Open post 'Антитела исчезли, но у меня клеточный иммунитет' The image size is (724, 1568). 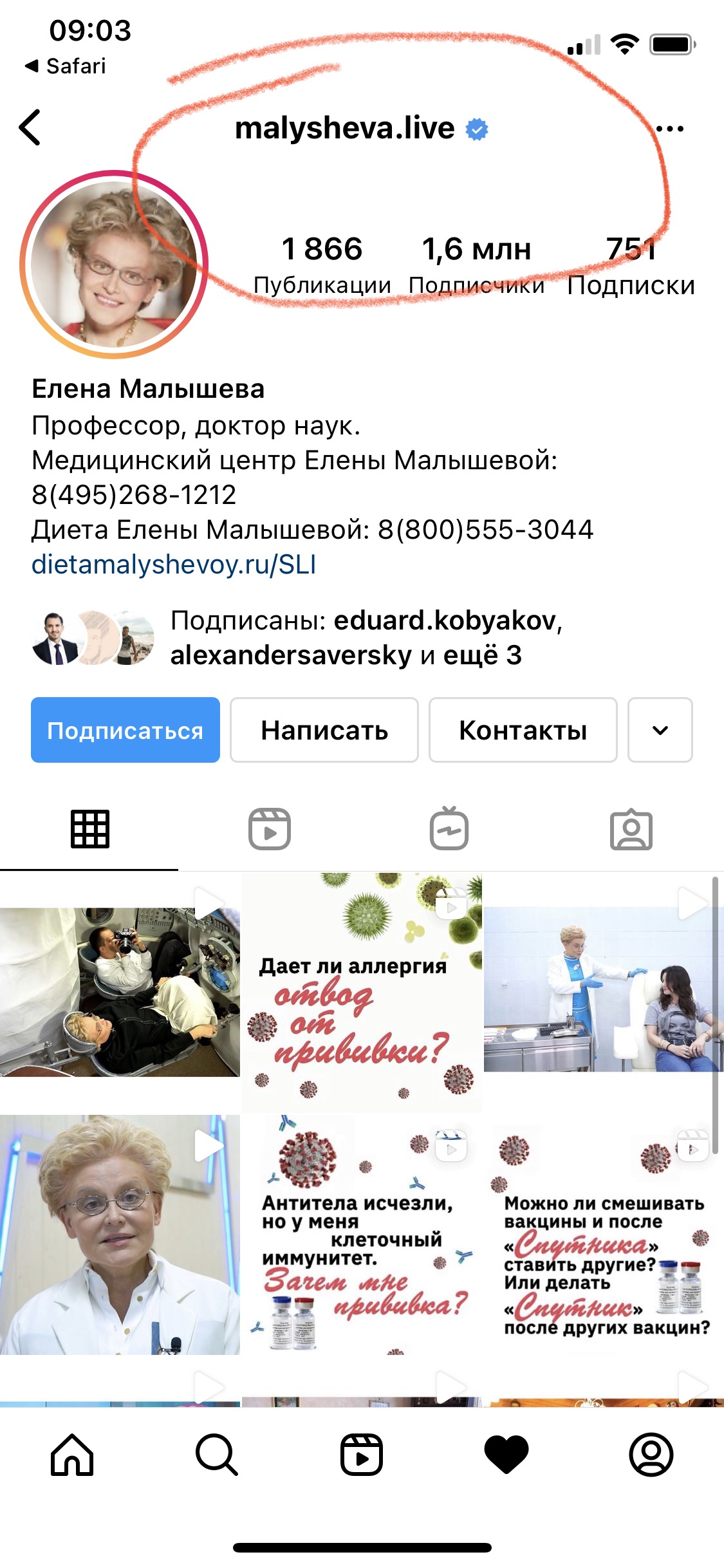point(362,1235)
